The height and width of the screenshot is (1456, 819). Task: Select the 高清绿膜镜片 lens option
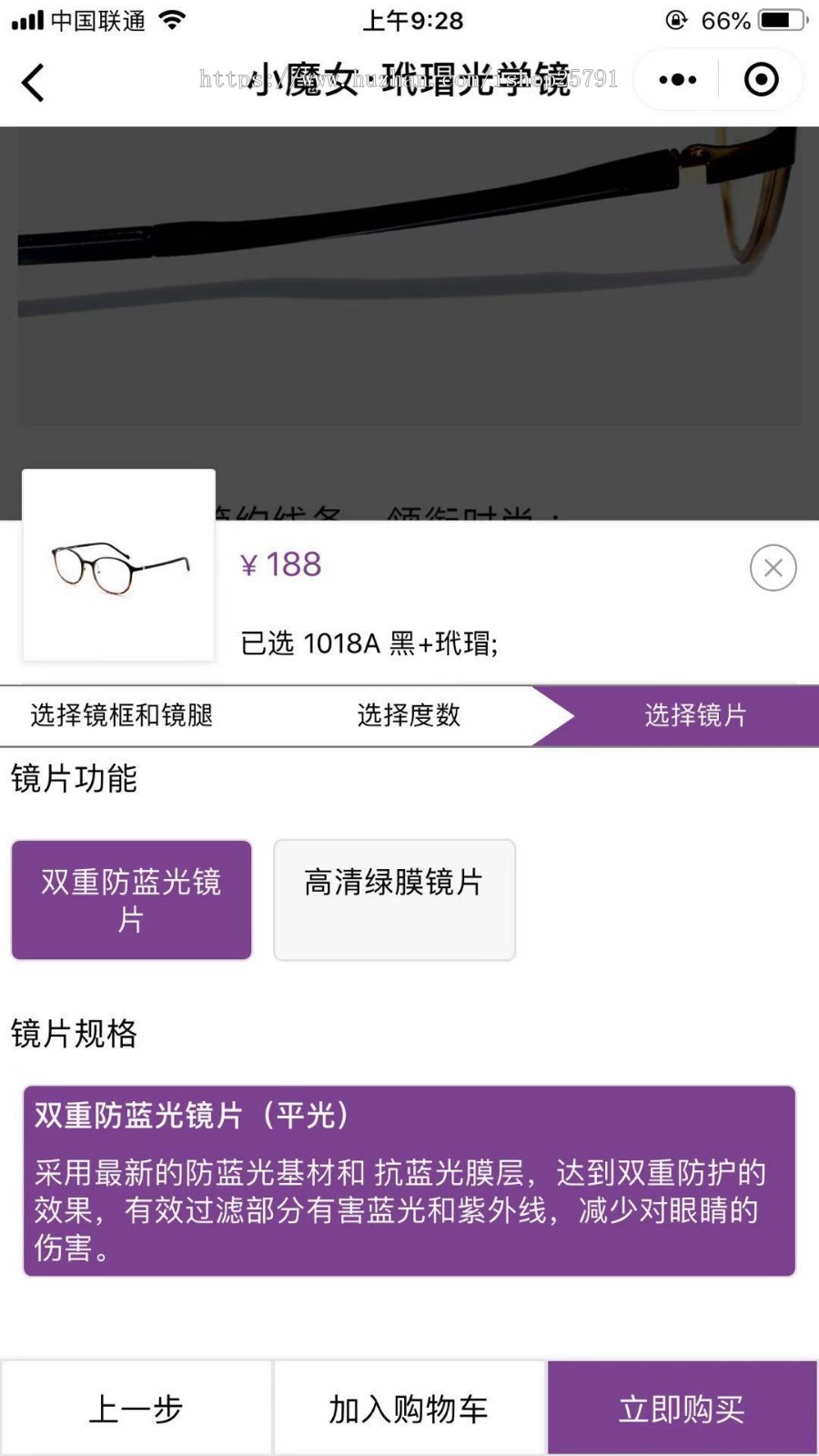394,900
